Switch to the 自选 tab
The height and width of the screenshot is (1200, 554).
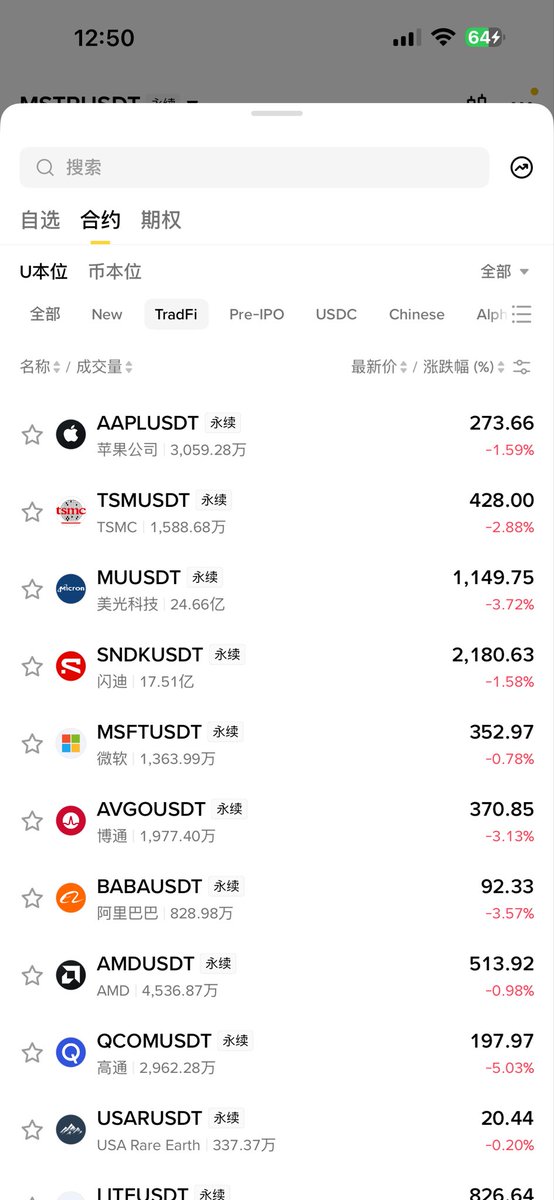pos(40,220)
